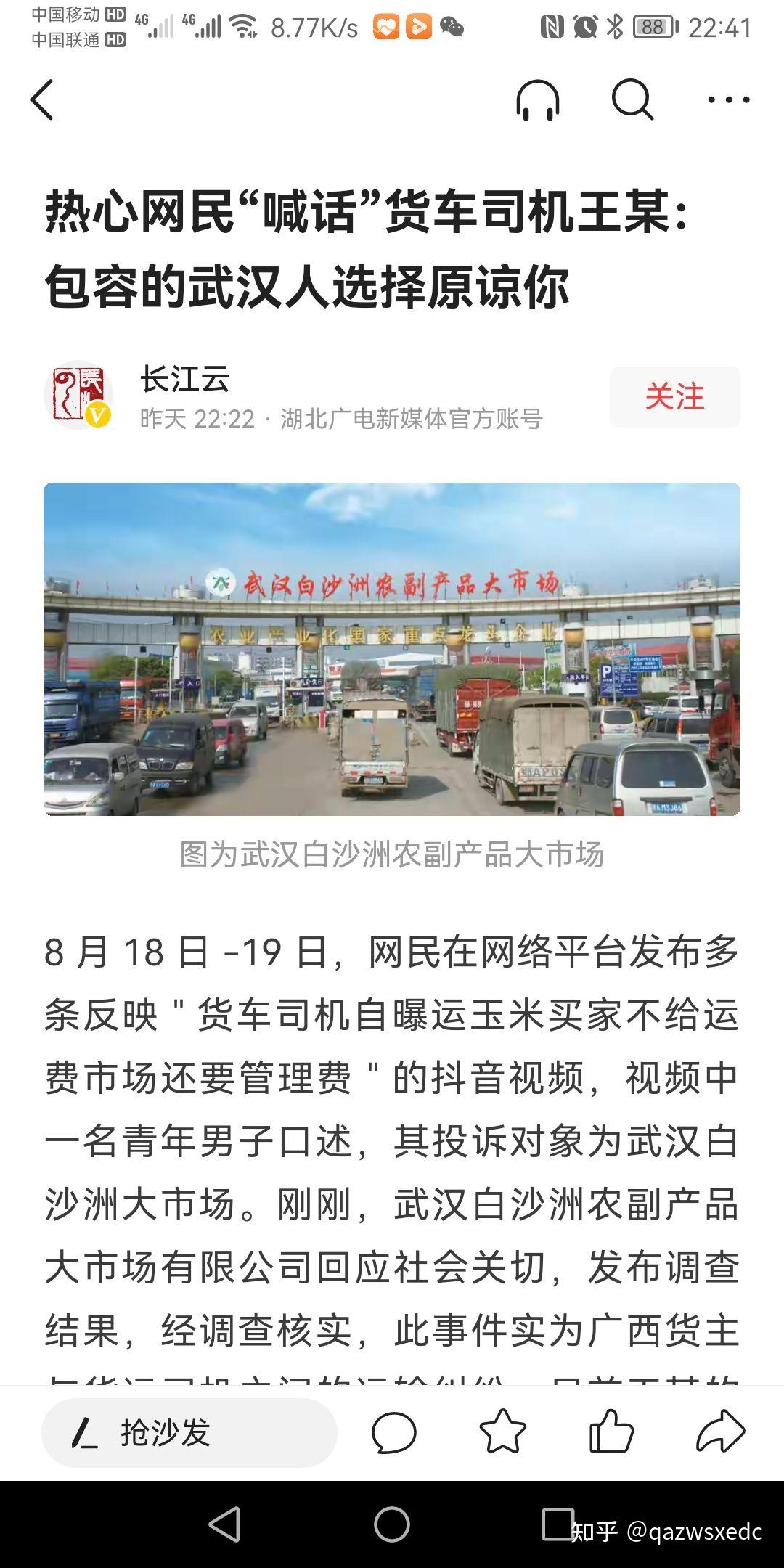The image size is (784, 1568).
Task: Tap the 长江云 circular avatar
Action: [80, 394]
